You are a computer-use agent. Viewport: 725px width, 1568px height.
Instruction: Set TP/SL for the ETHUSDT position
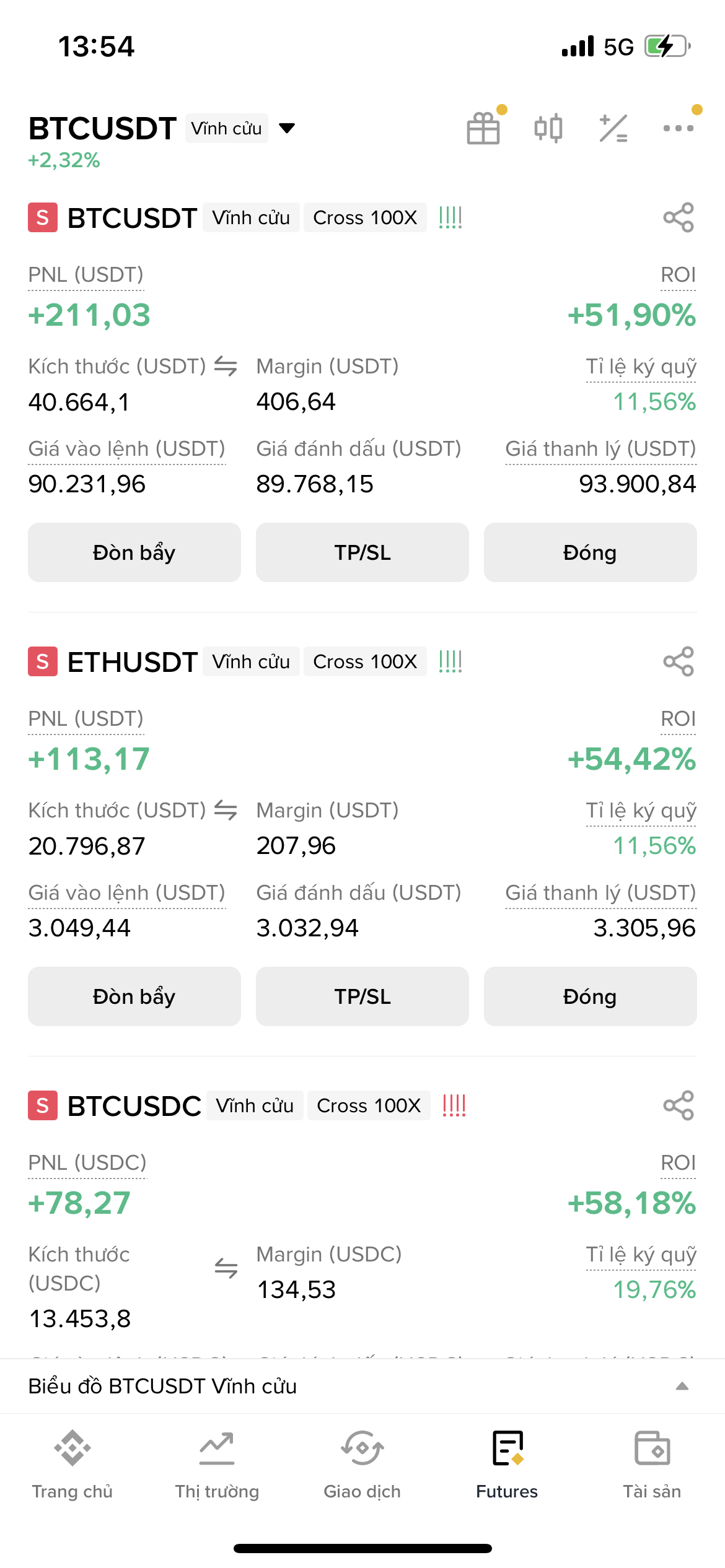click(362, 996)
